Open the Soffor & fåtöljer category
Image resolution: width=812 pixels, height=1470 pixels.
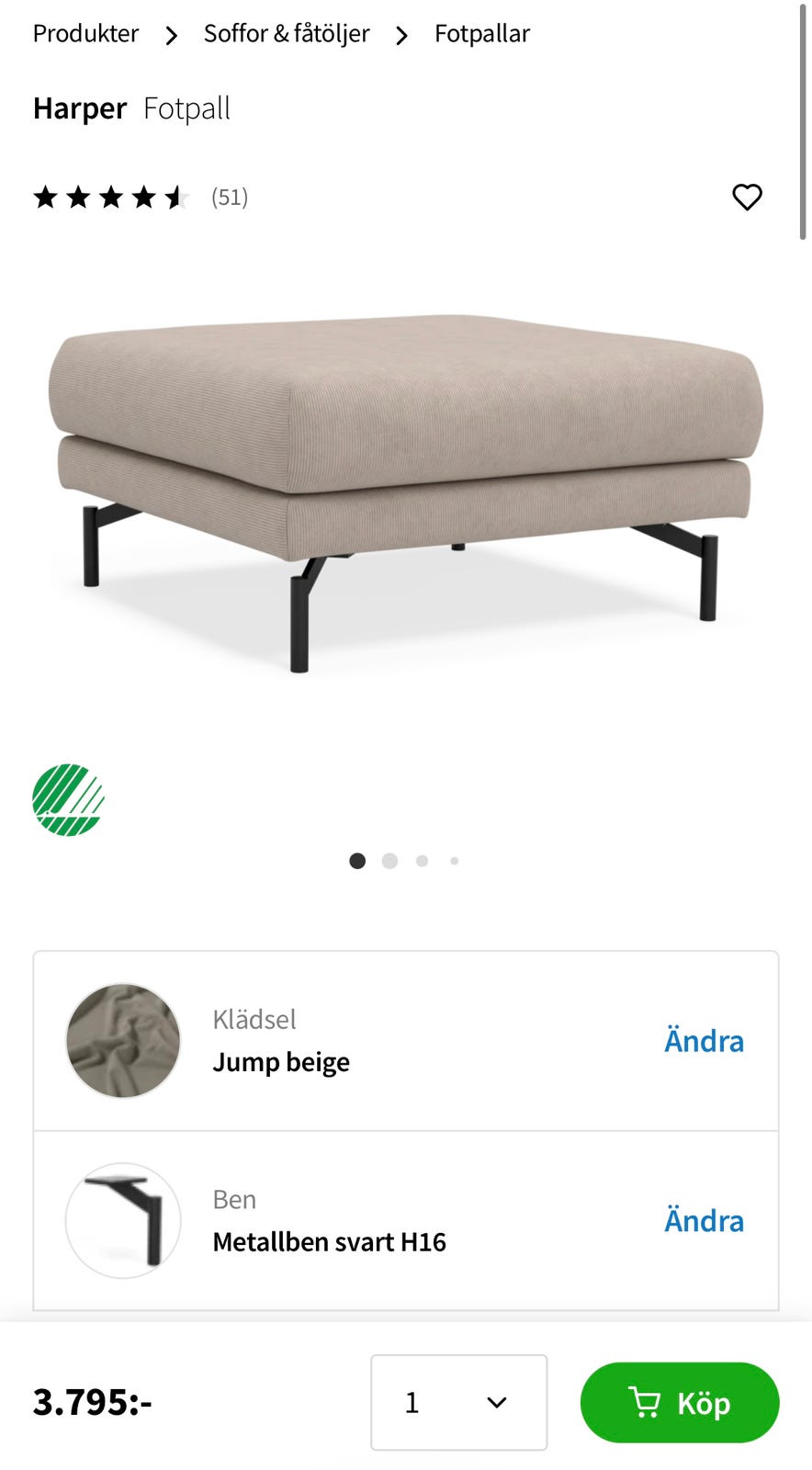point(286,35)
